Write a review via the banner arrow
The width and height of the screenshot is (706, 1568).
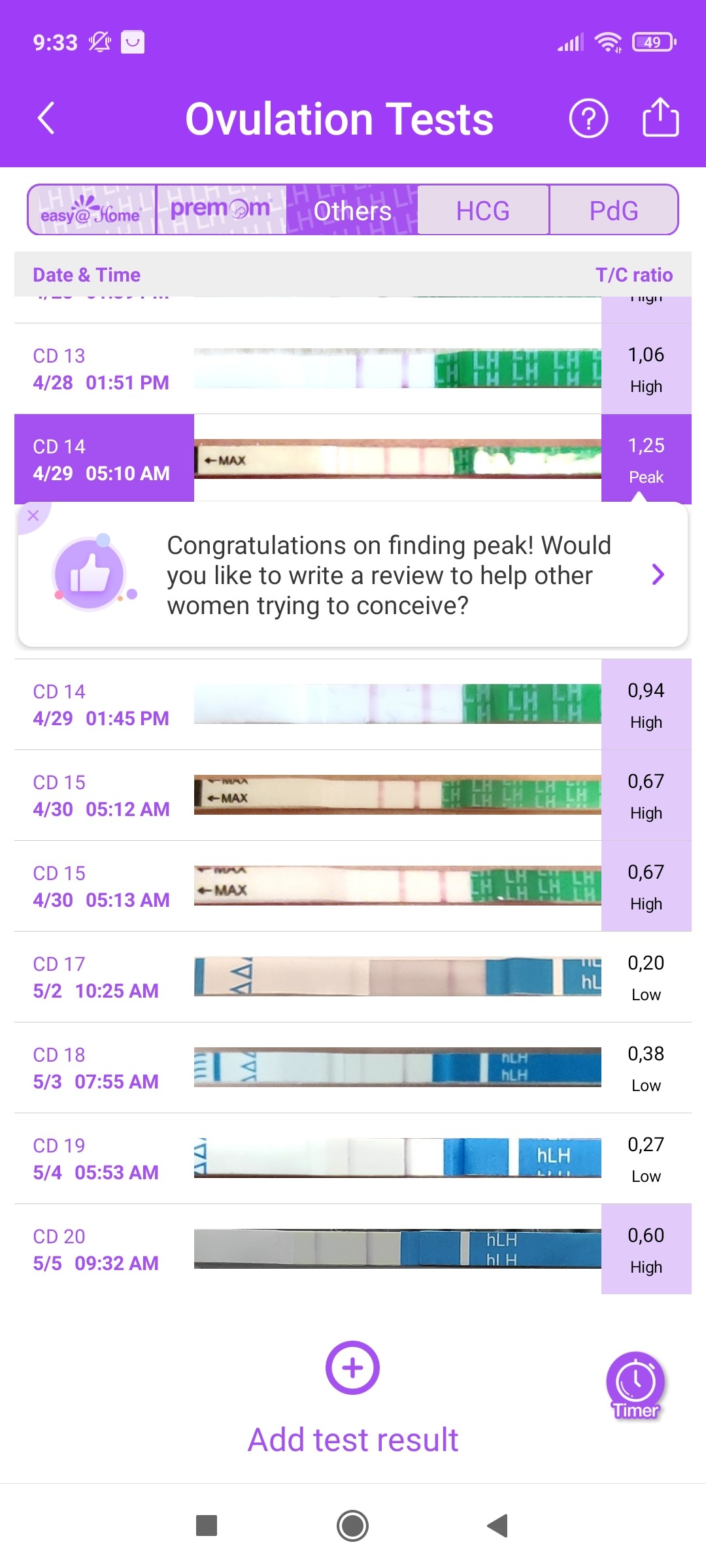658,575
